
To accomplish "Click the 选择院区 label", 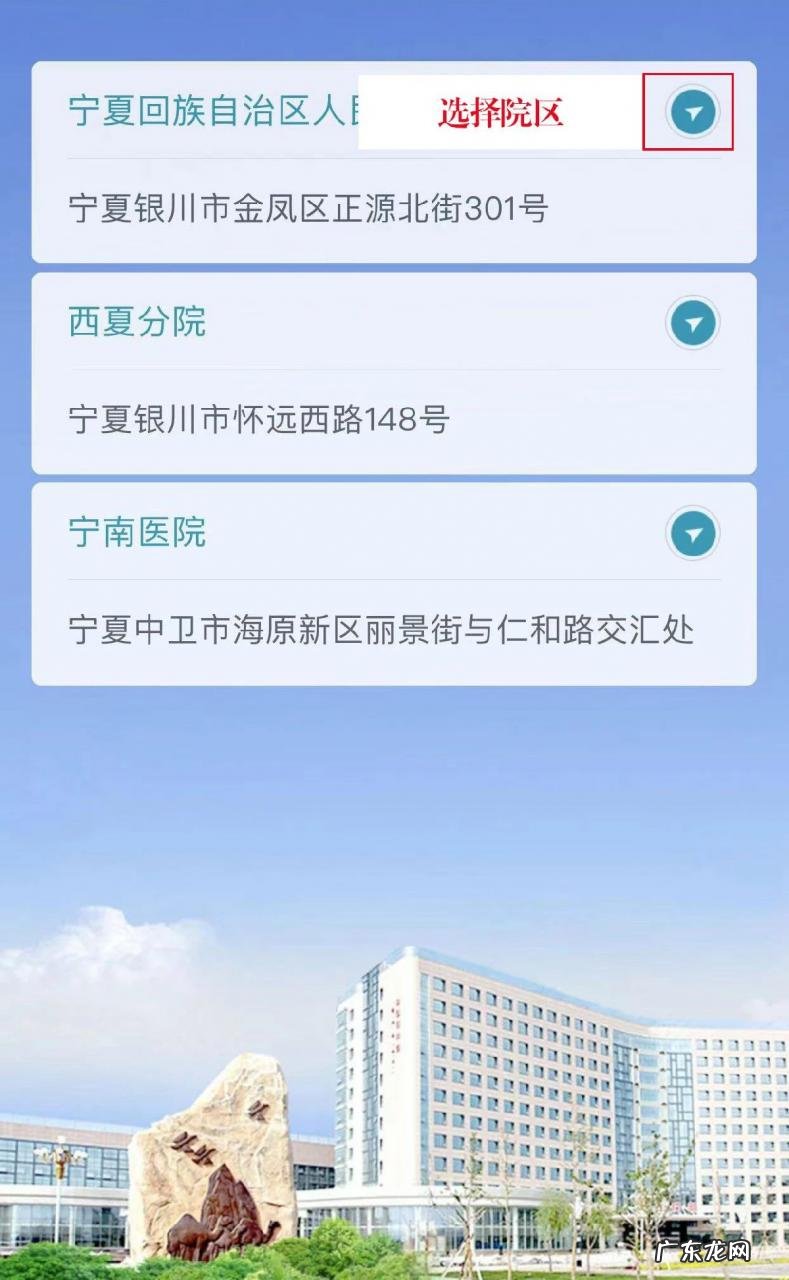I will tap(502, 113).
